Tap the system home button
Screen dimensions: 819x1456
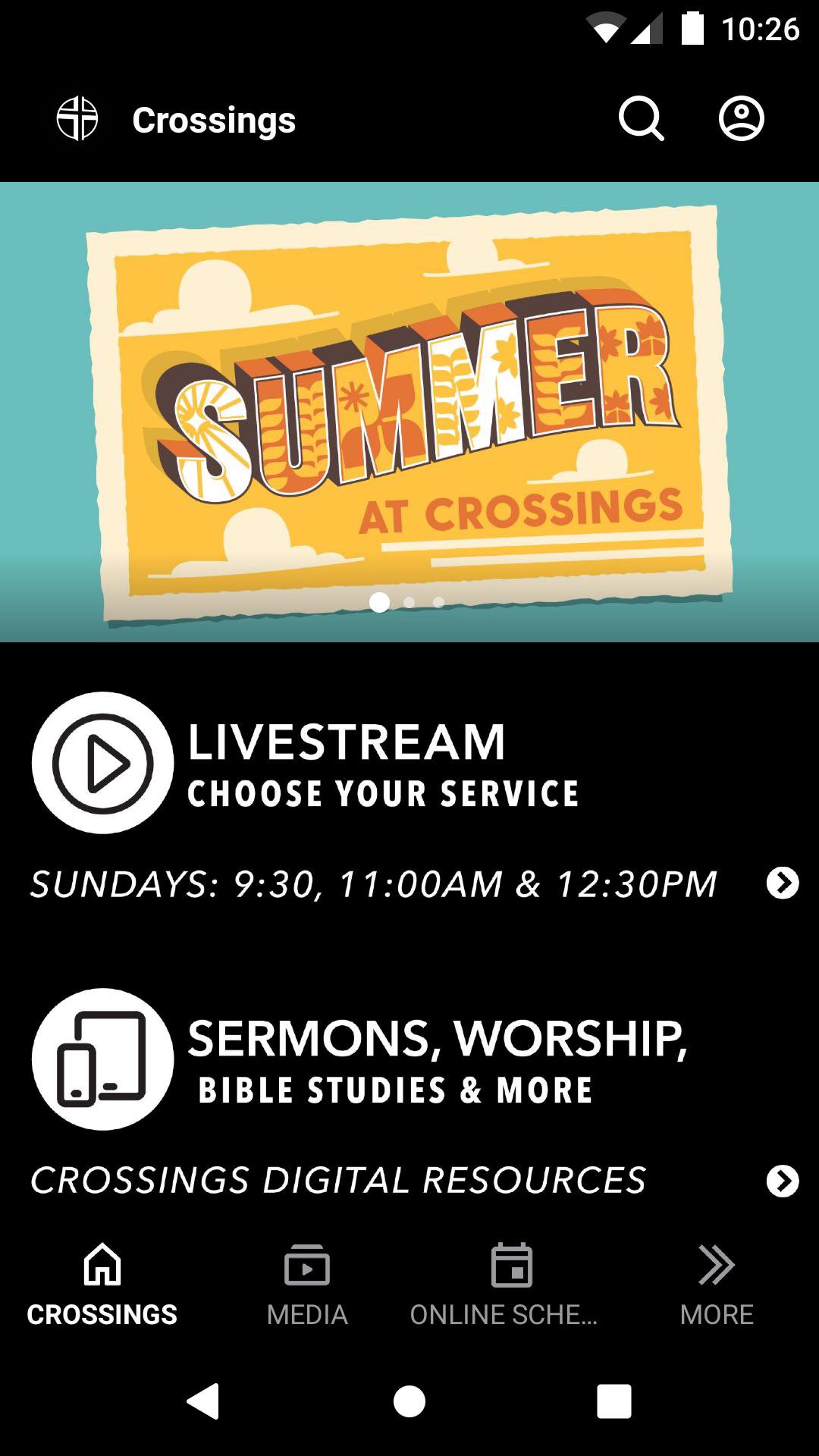409,1401
